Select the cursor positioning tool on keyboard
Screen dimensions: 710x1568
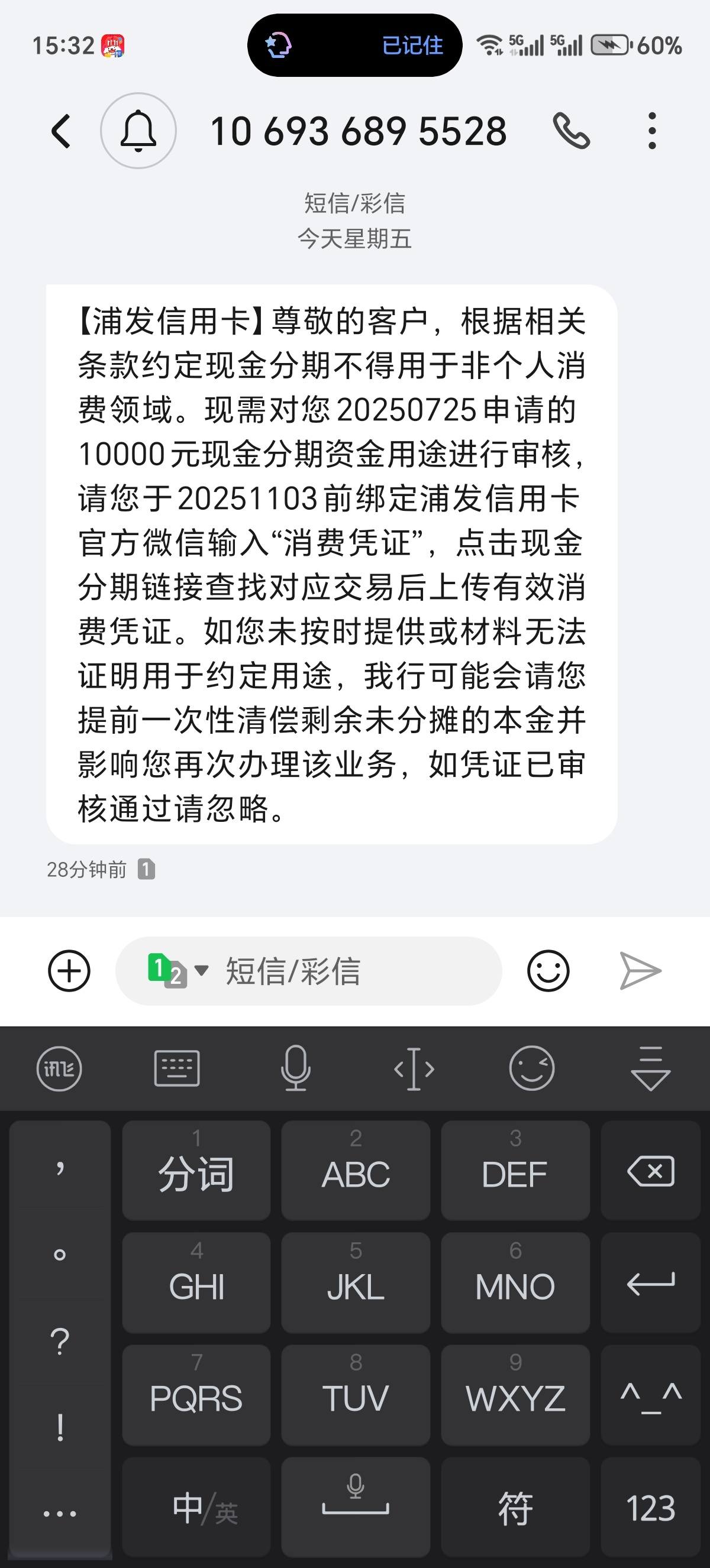coord(414,1070)
